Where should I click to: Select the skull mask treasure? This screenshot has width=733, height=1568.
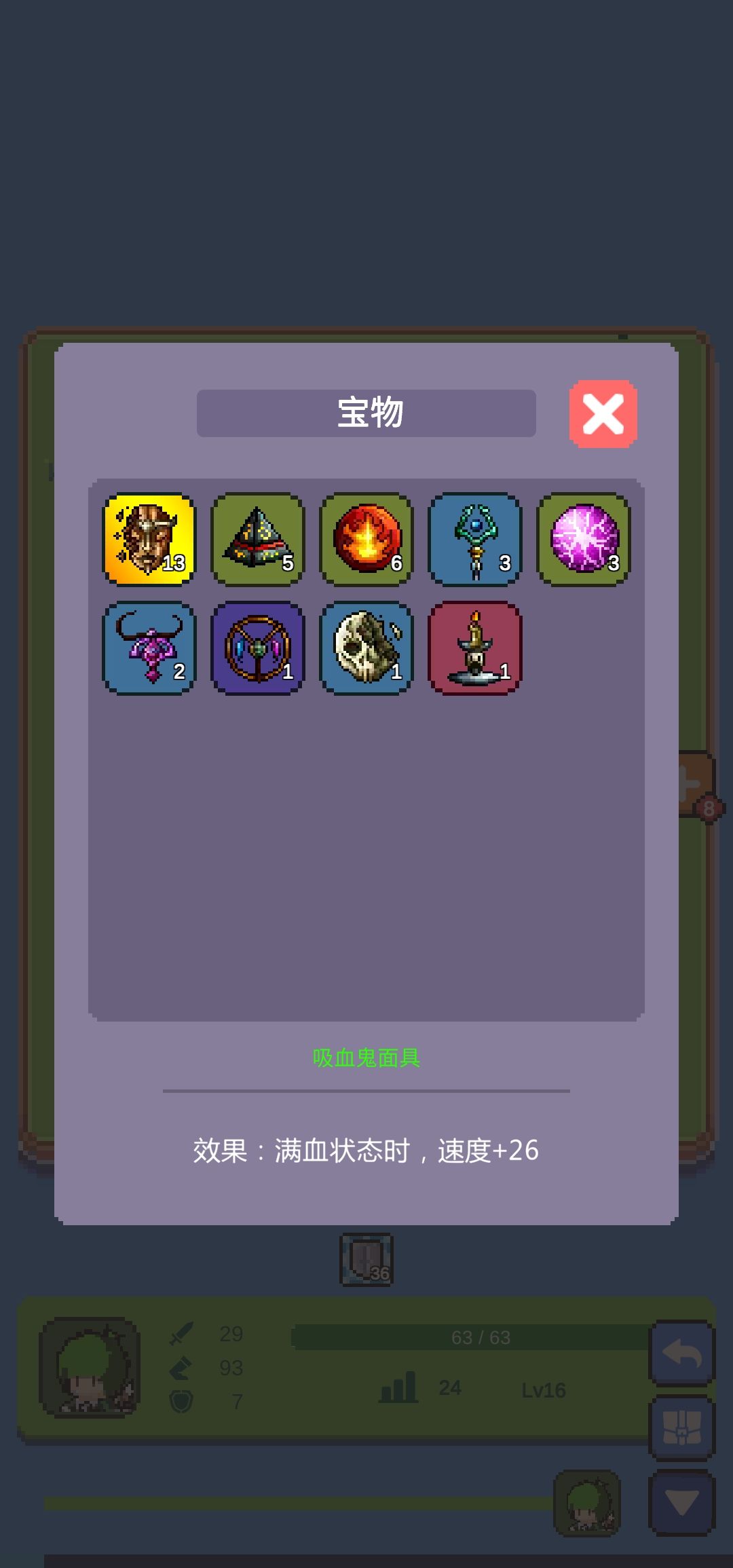(366, 648)
